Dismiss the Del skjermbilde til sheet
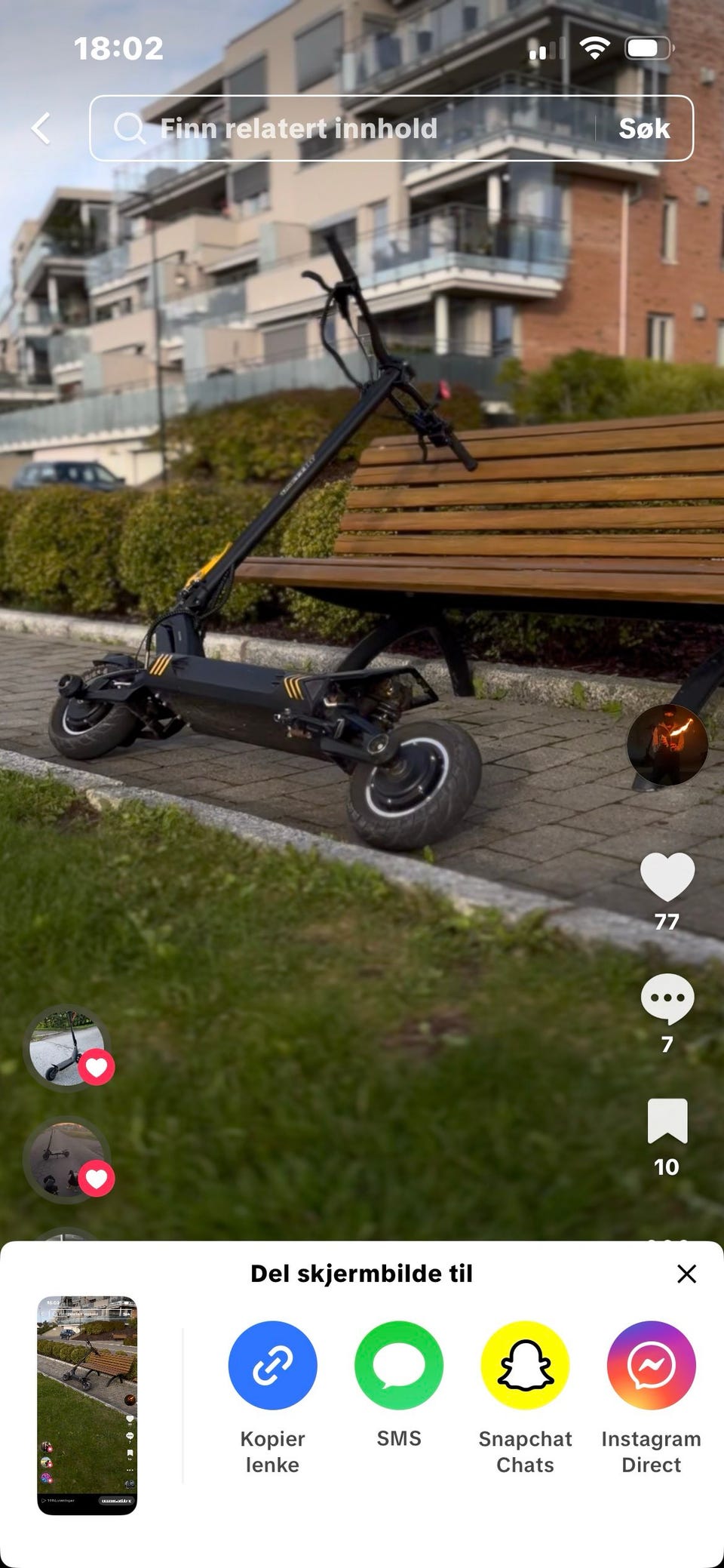 [x=686, y=1274]
